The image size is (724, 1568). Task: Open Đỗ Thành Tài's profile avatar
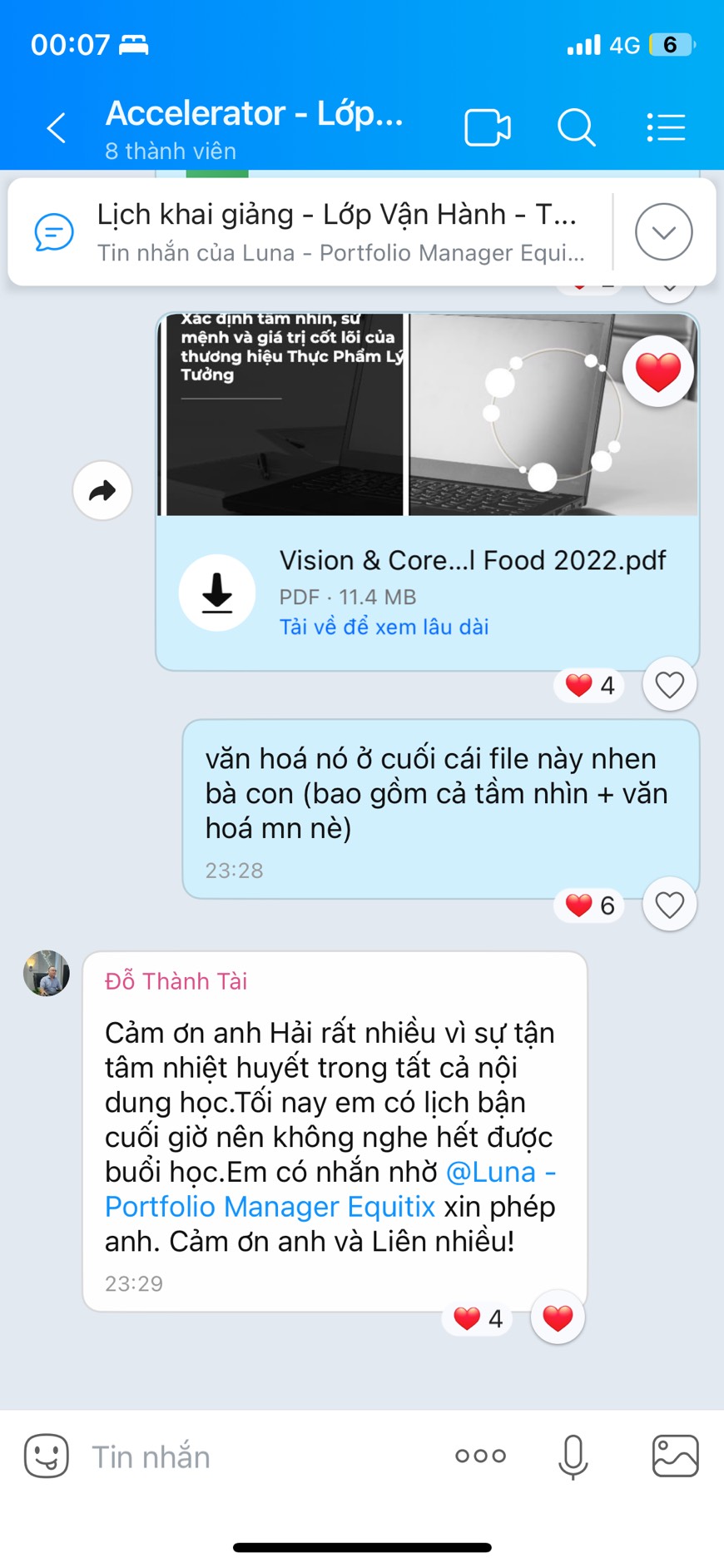coord(47,973)
